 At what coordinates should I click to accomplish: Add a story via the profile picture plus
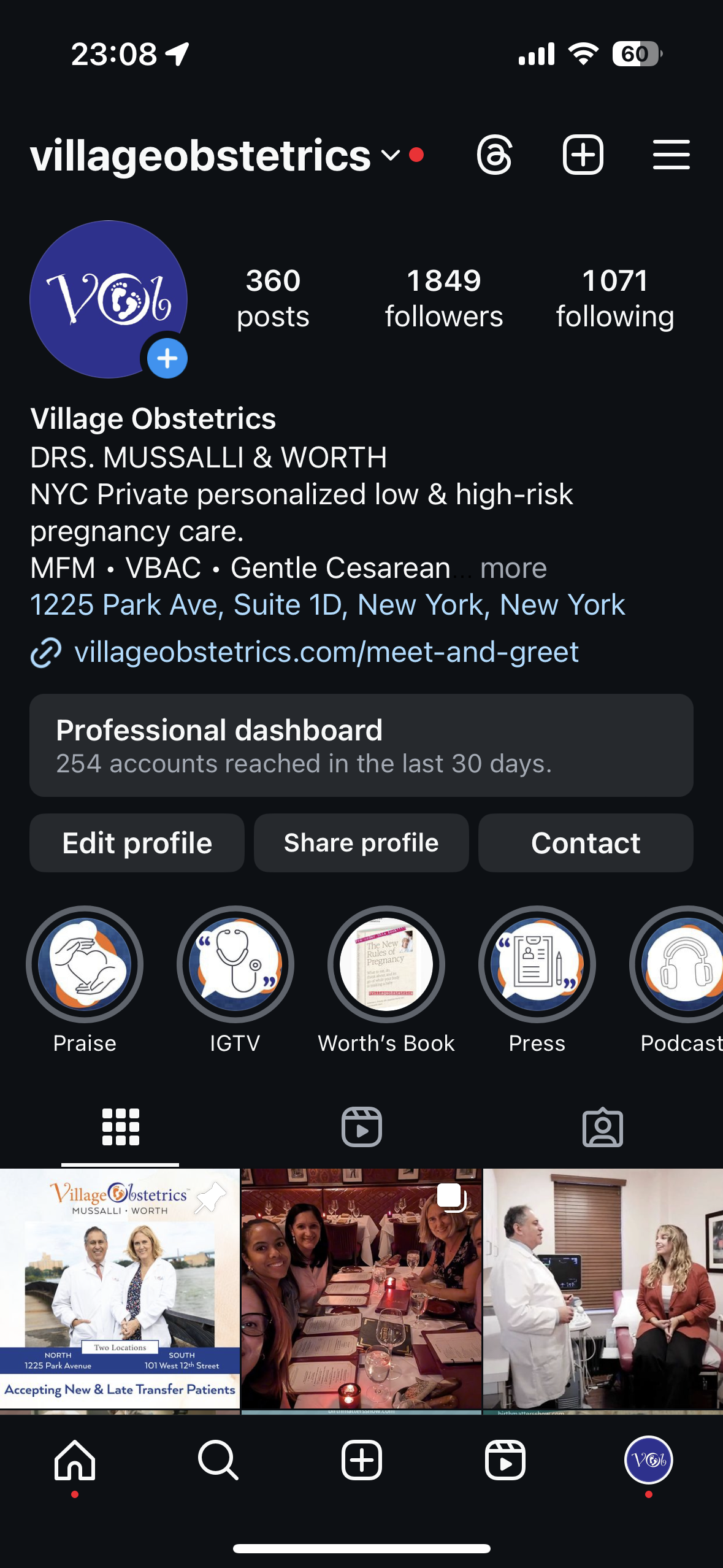tap(167, 358)
